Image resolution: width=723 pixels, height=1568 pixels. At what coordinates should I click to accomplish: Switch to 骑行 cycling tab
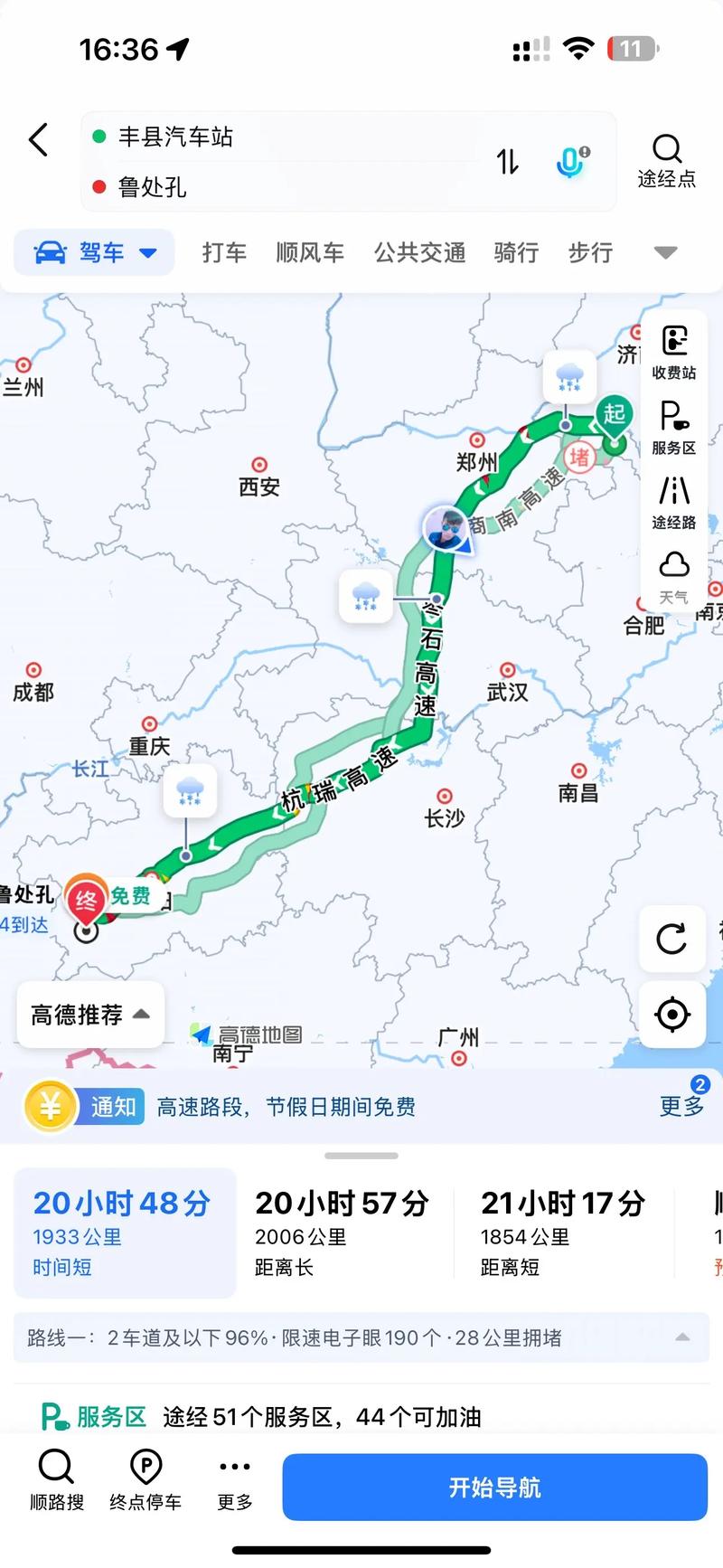click(x=515, y=253)
